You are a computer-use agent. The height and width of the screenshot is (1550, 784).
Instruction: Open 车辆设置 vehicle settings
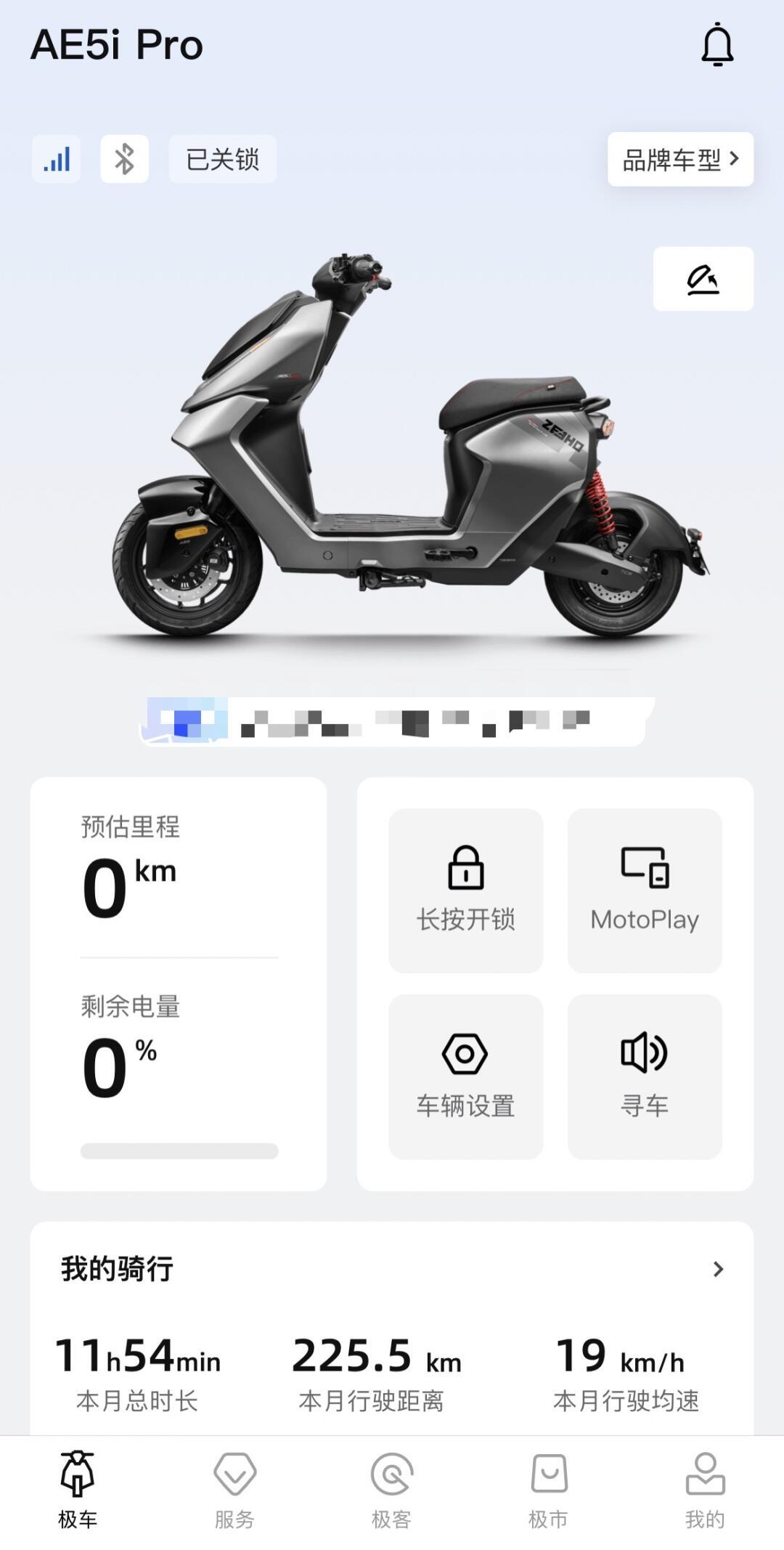click(465, 1074)
